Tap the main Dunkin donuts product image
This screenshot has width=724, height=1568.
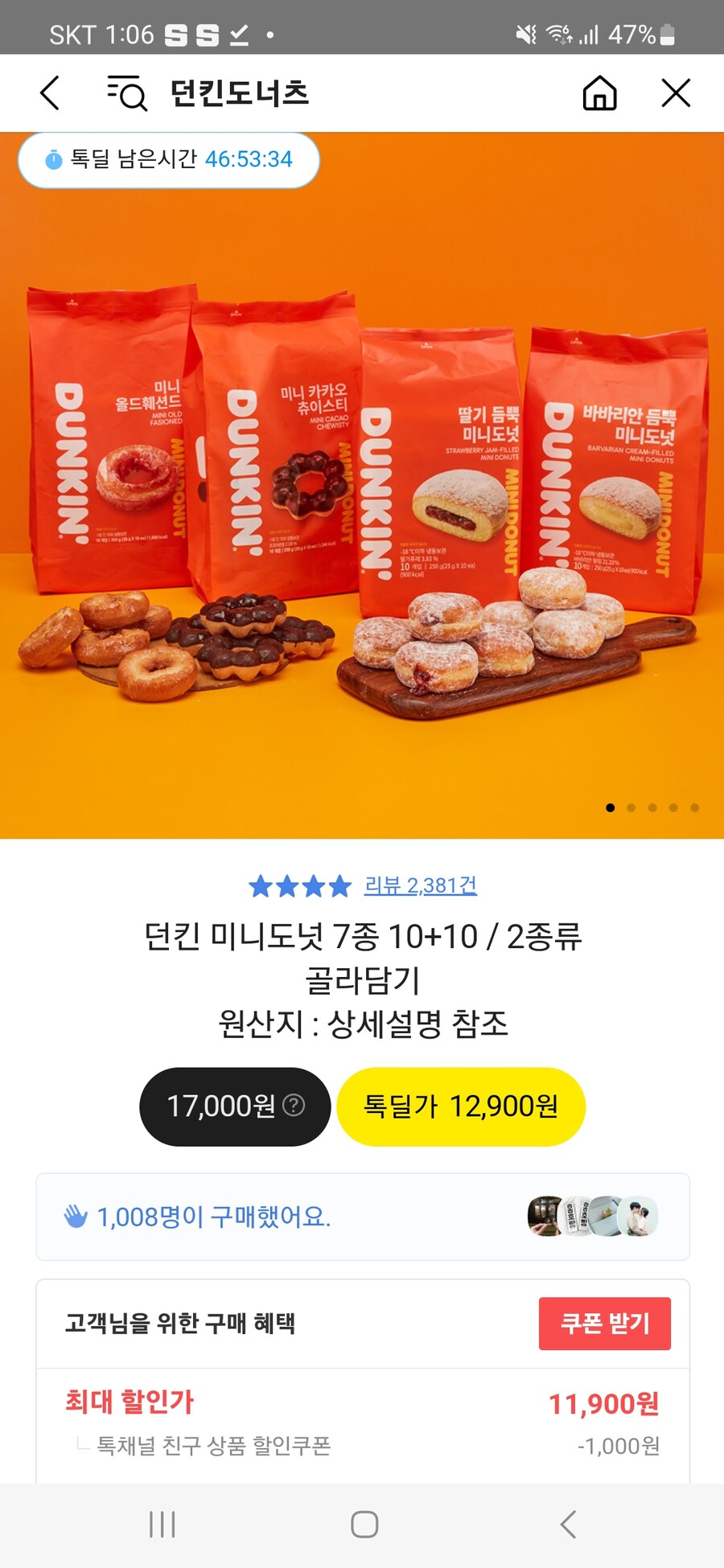[x=362, y=499]
